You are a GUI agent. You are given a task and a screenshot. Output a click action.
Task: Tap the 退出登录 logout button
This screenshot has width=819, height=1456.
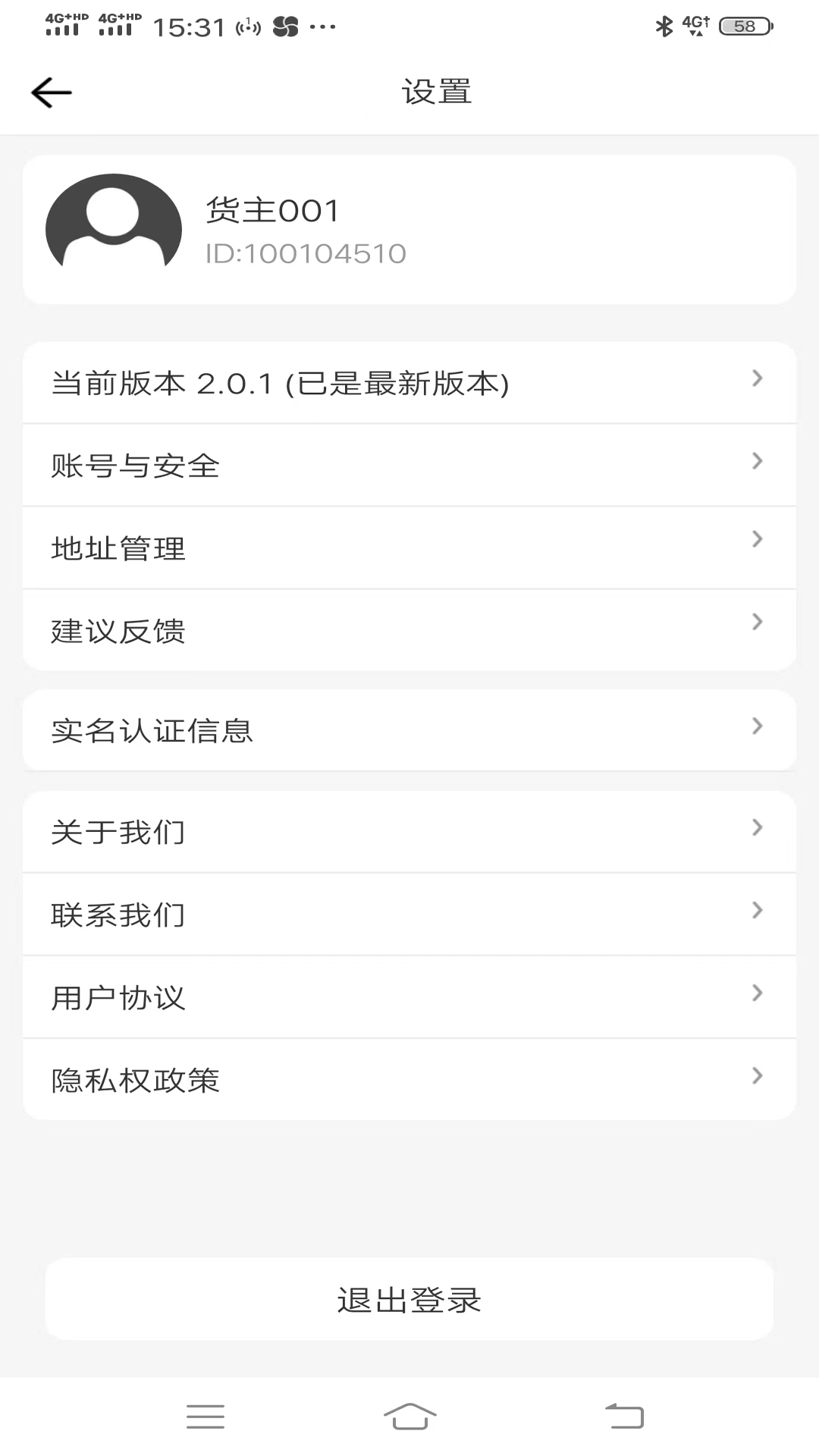tap(409, 1300)
